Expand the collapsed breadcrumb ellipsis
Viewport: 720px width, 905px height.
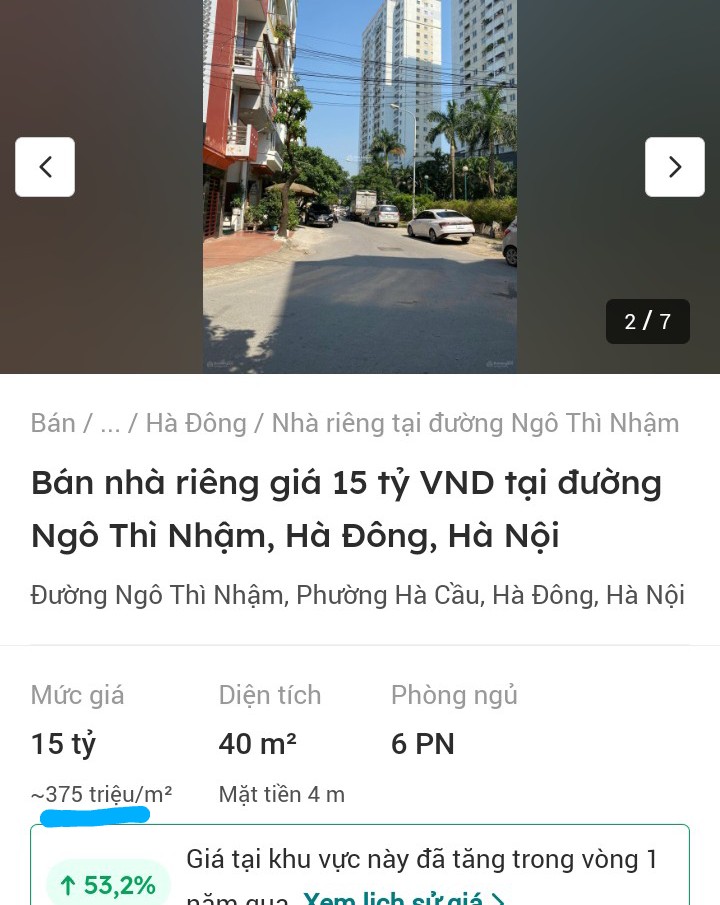click(110, 423)
